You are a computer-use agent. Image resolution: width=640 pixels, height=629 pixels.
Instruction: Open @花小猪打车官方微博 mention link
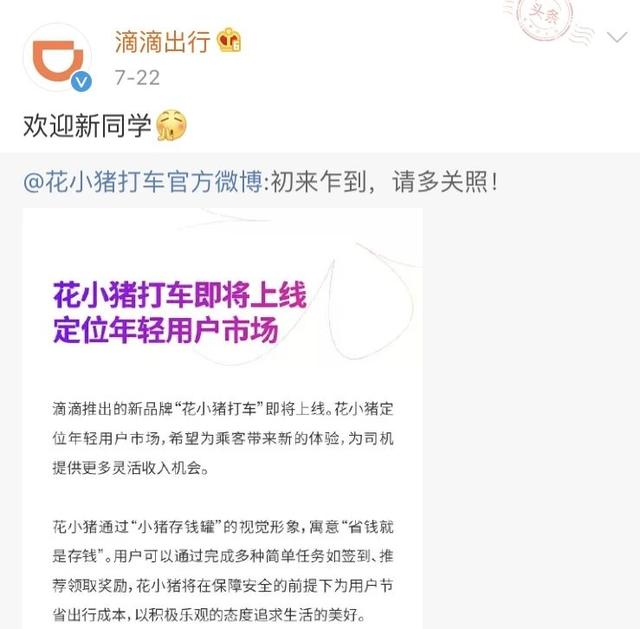coord(143,183)
